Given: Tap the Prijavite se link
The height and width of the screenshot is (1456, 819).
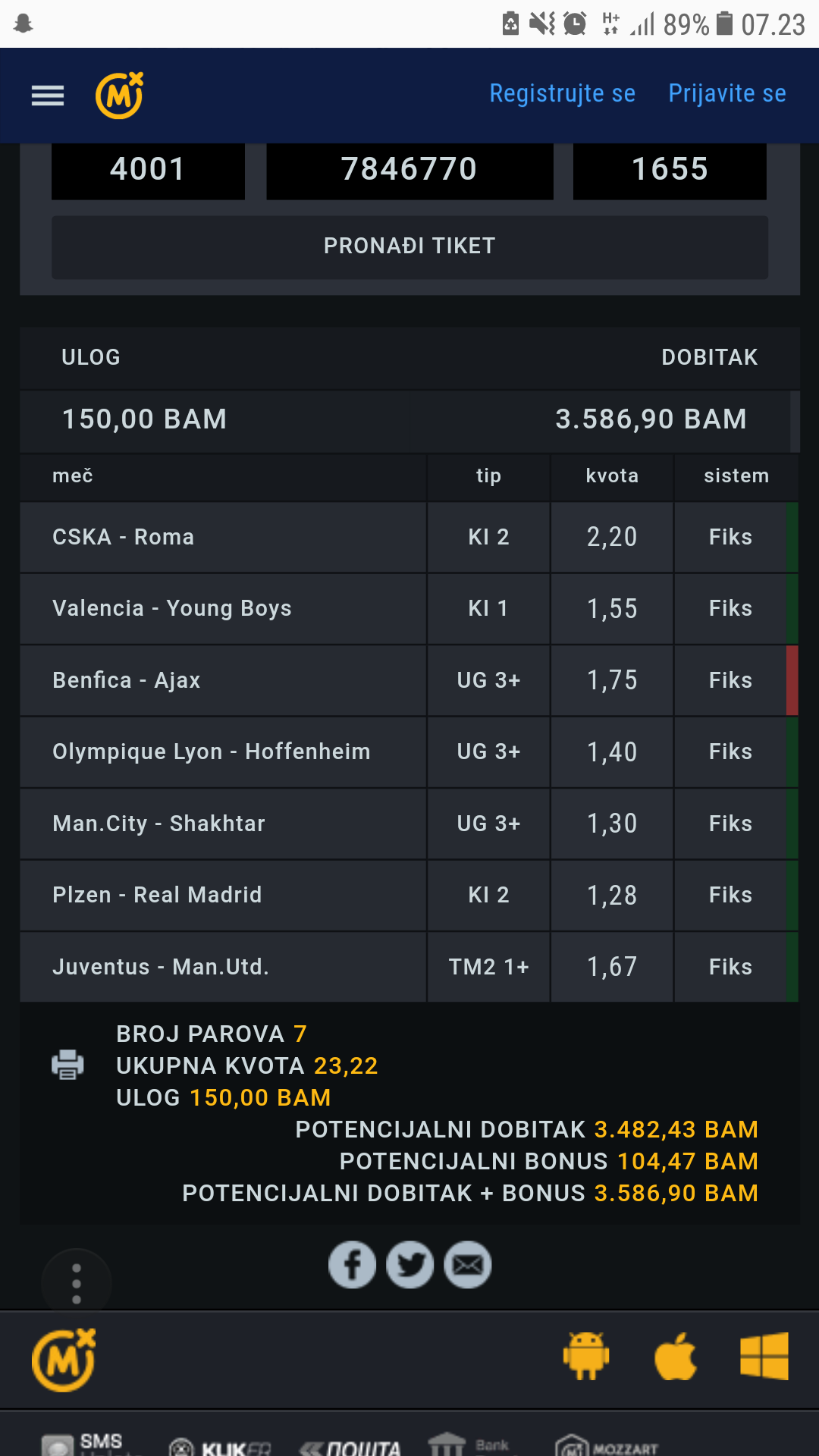Looking at the screenshot, I should coord(726,93).
